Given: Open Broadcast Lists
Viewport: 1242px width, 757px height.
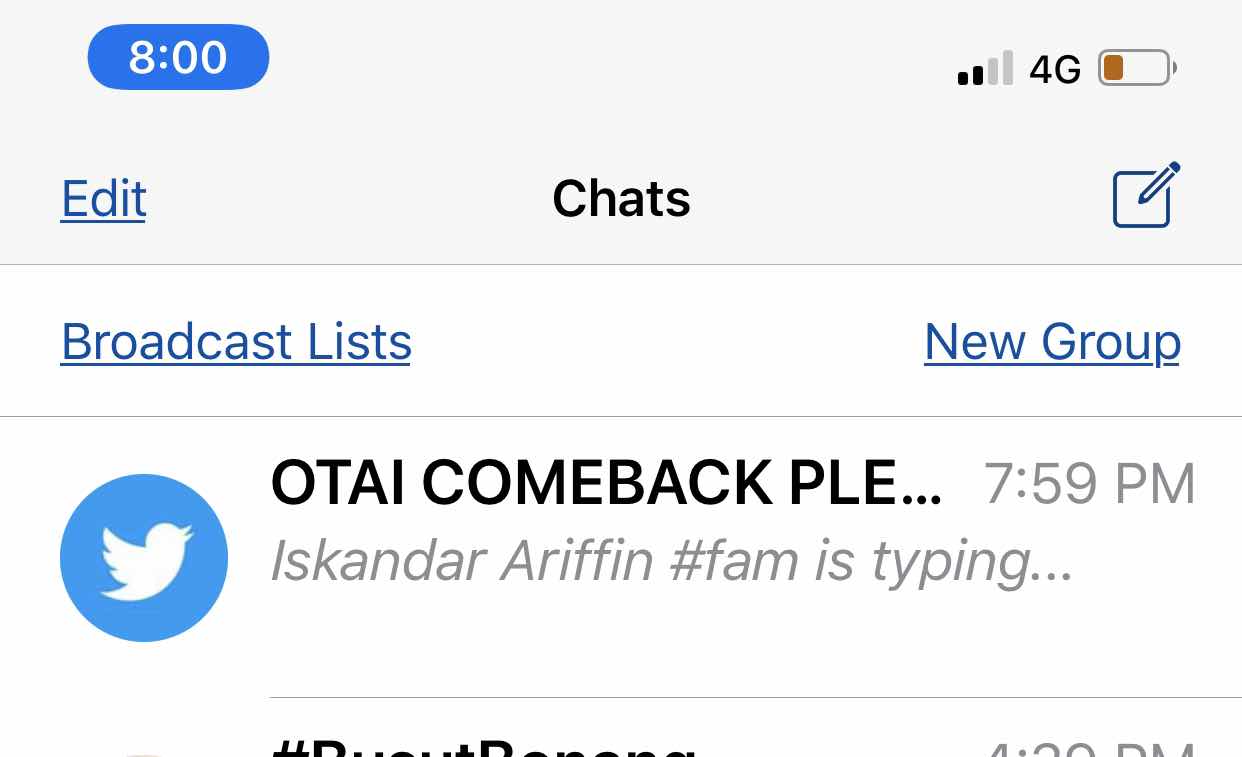Looking at the screenshot, I should click(x=236, y=342).
